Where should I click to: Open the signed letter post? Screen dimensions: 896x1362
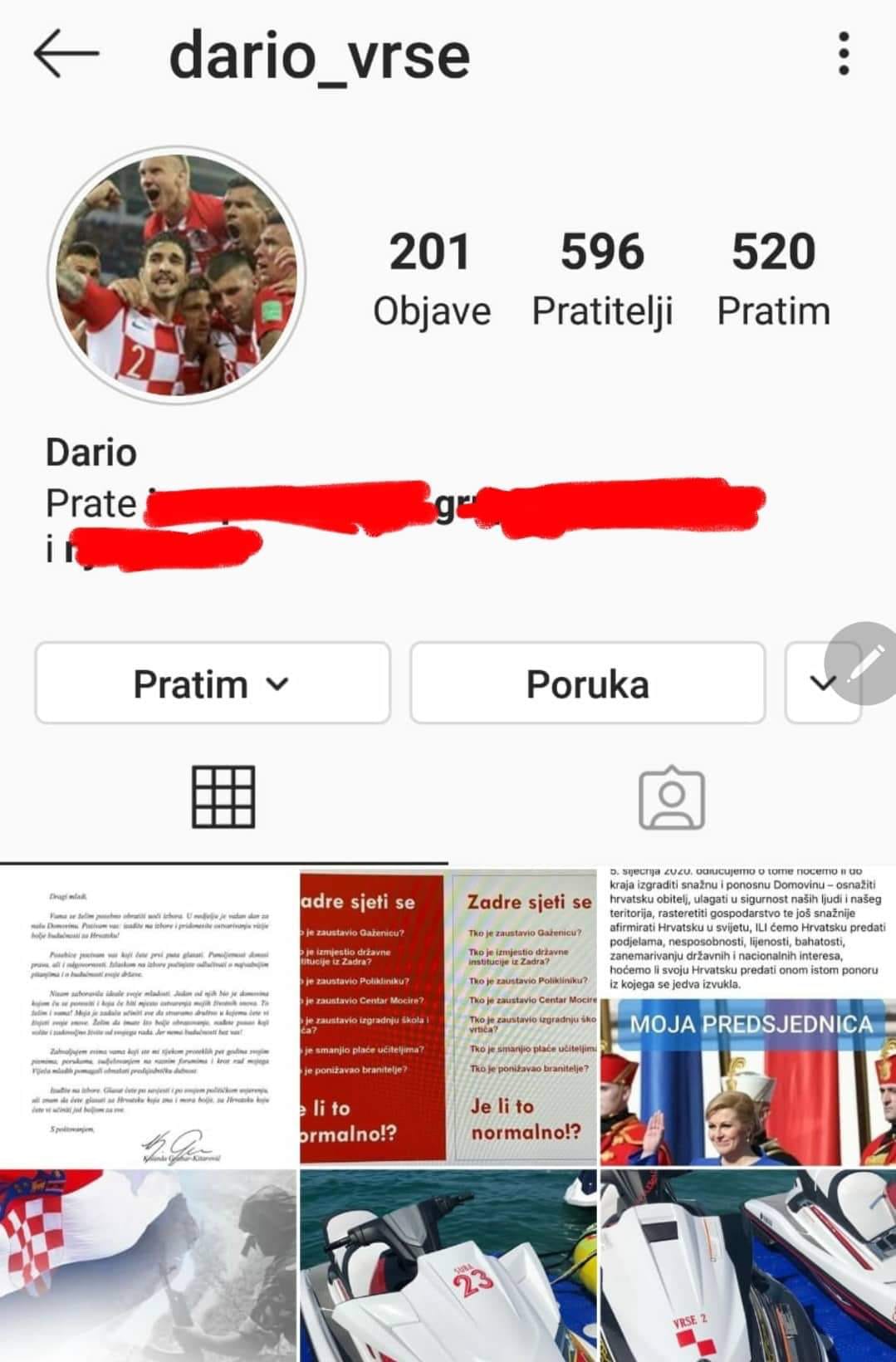148,1015
